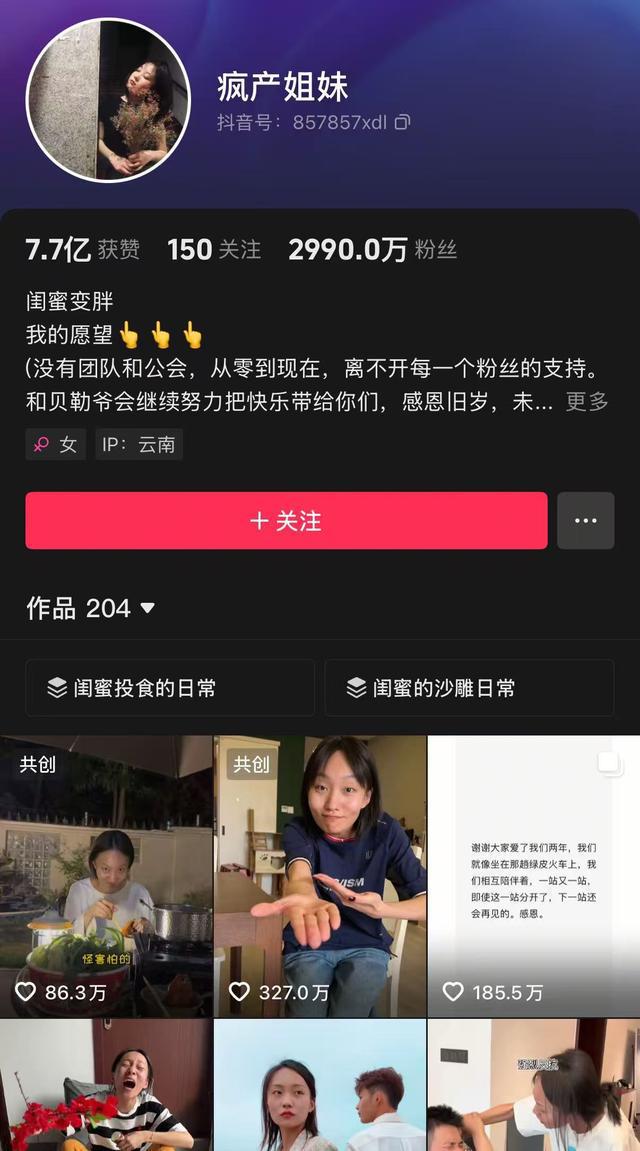Copy the Douyin ID 857857xdl
The width and height of the screenshot is (640, 1151).
coord(402,123)
